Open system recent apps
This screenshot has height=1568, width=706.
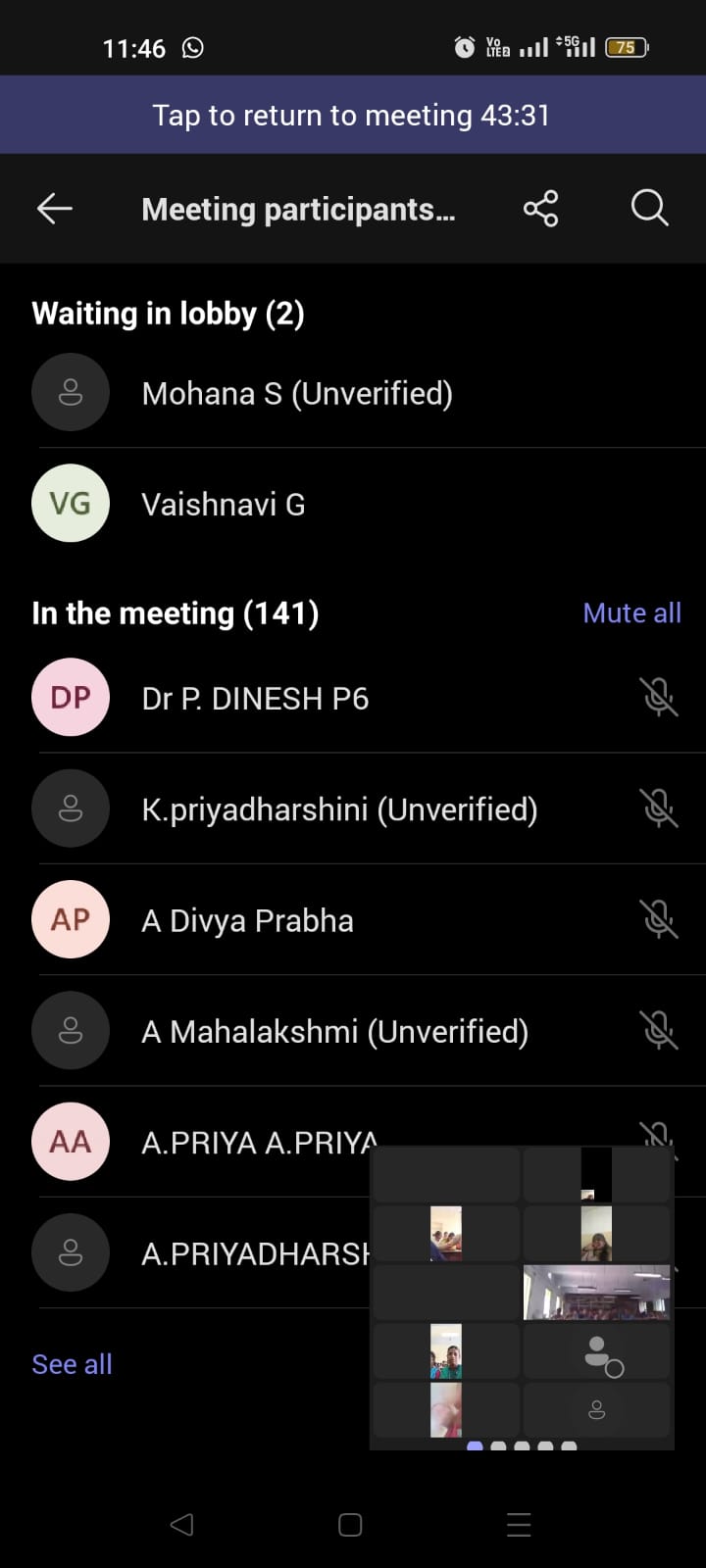click(x=519, y=1525)
